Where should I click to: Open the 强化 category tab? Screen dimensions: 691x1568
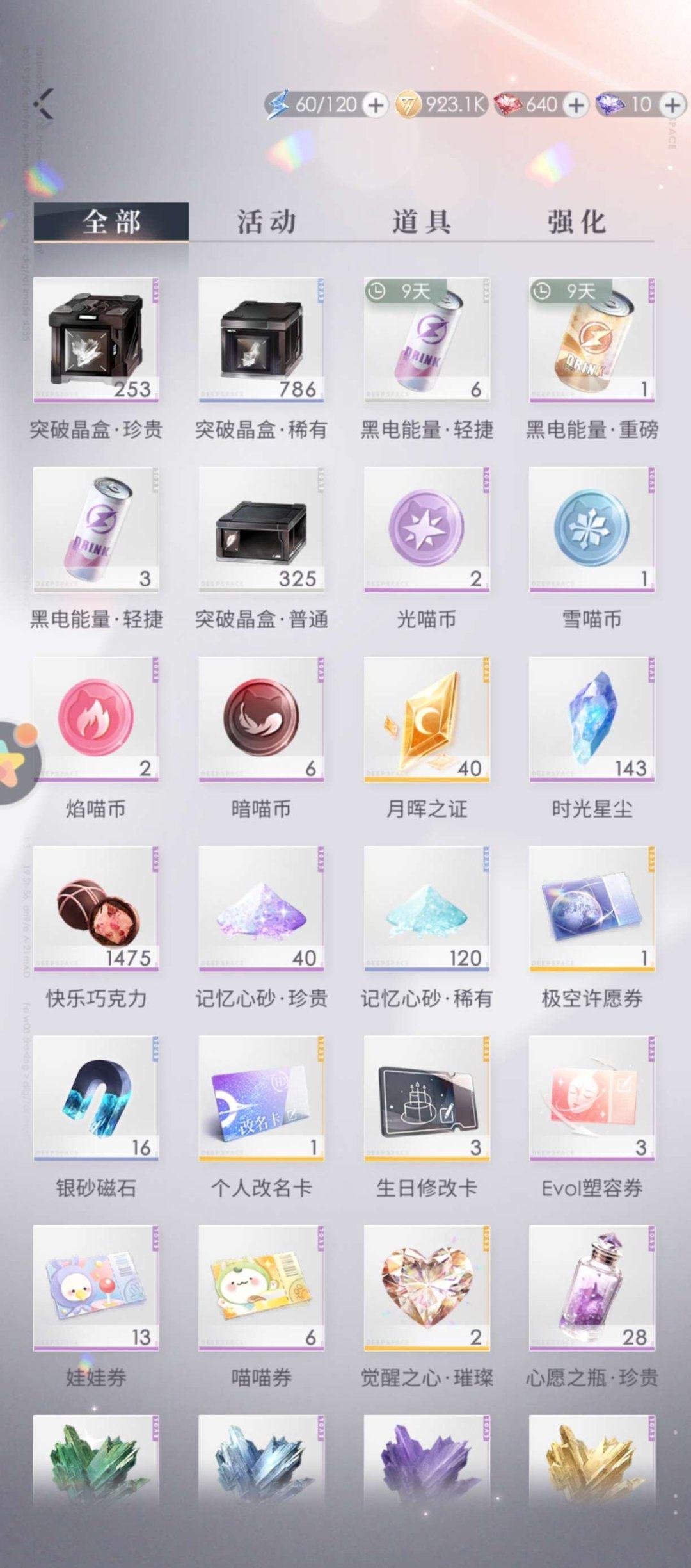pos(575,221)
